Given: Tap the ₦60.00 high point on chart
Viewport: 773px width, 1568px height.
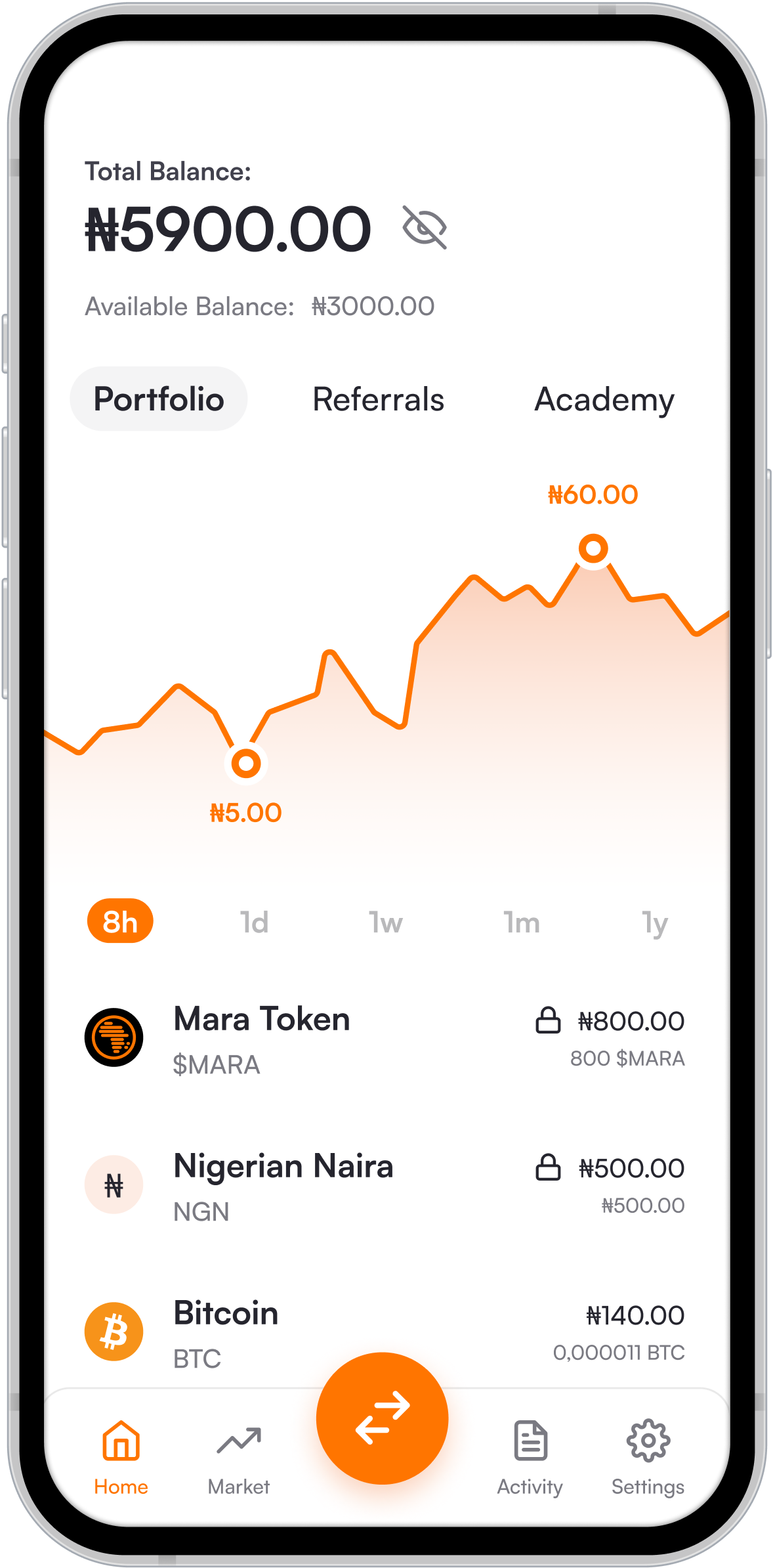Looking at the screenshot, I should click(593, 548).
